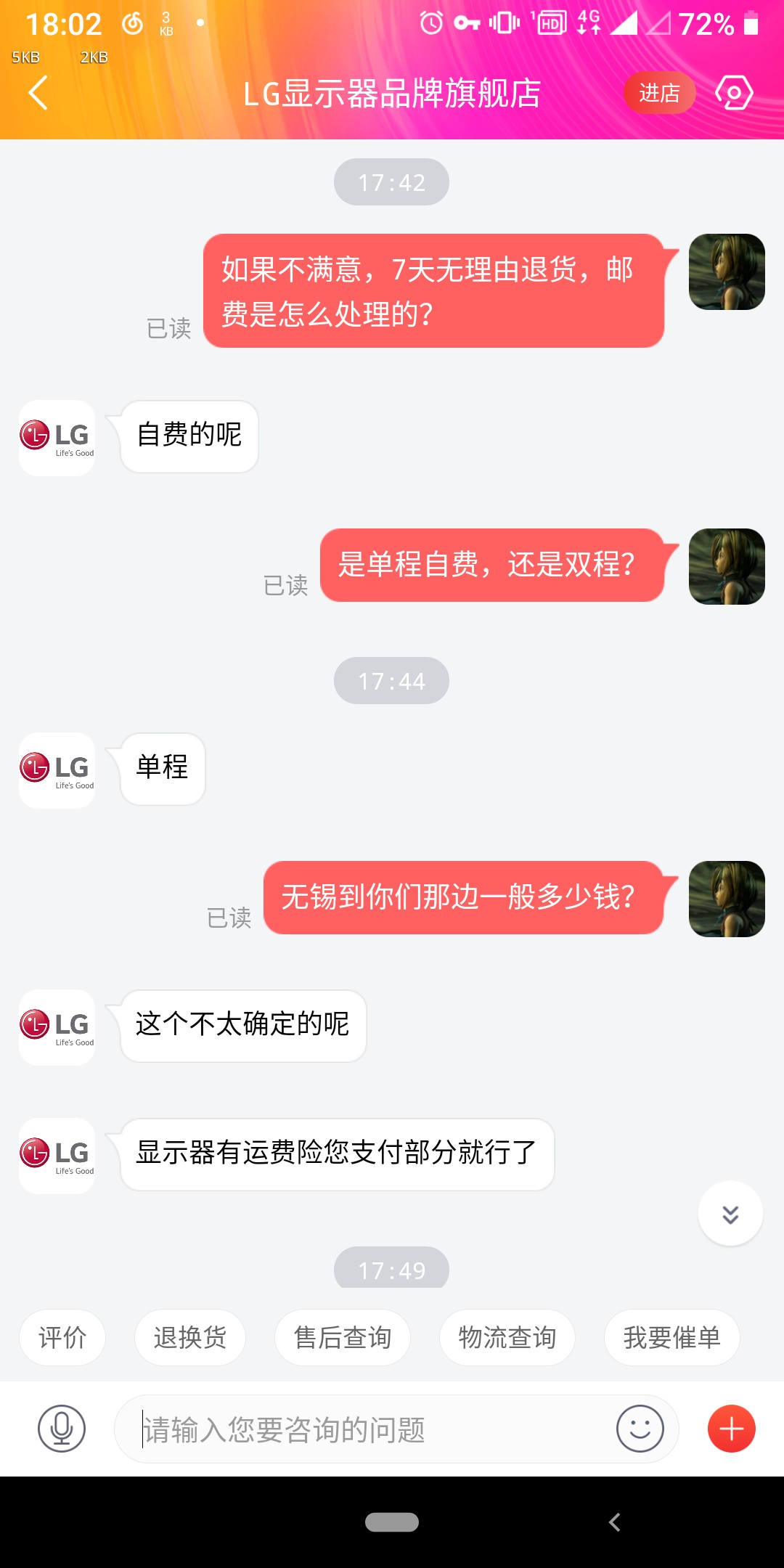Jump to latest messages with the double-chevron button
Screen dimensions: 784x1568
730,1214
